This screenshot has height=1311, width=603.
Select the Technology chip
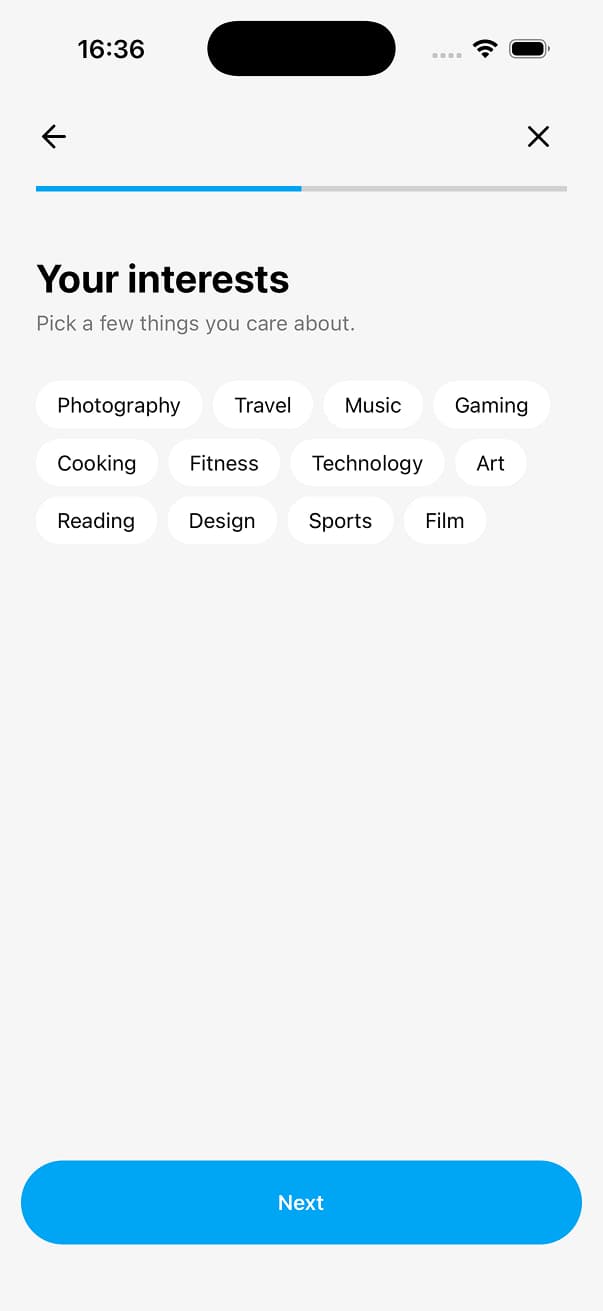(367, 463)
